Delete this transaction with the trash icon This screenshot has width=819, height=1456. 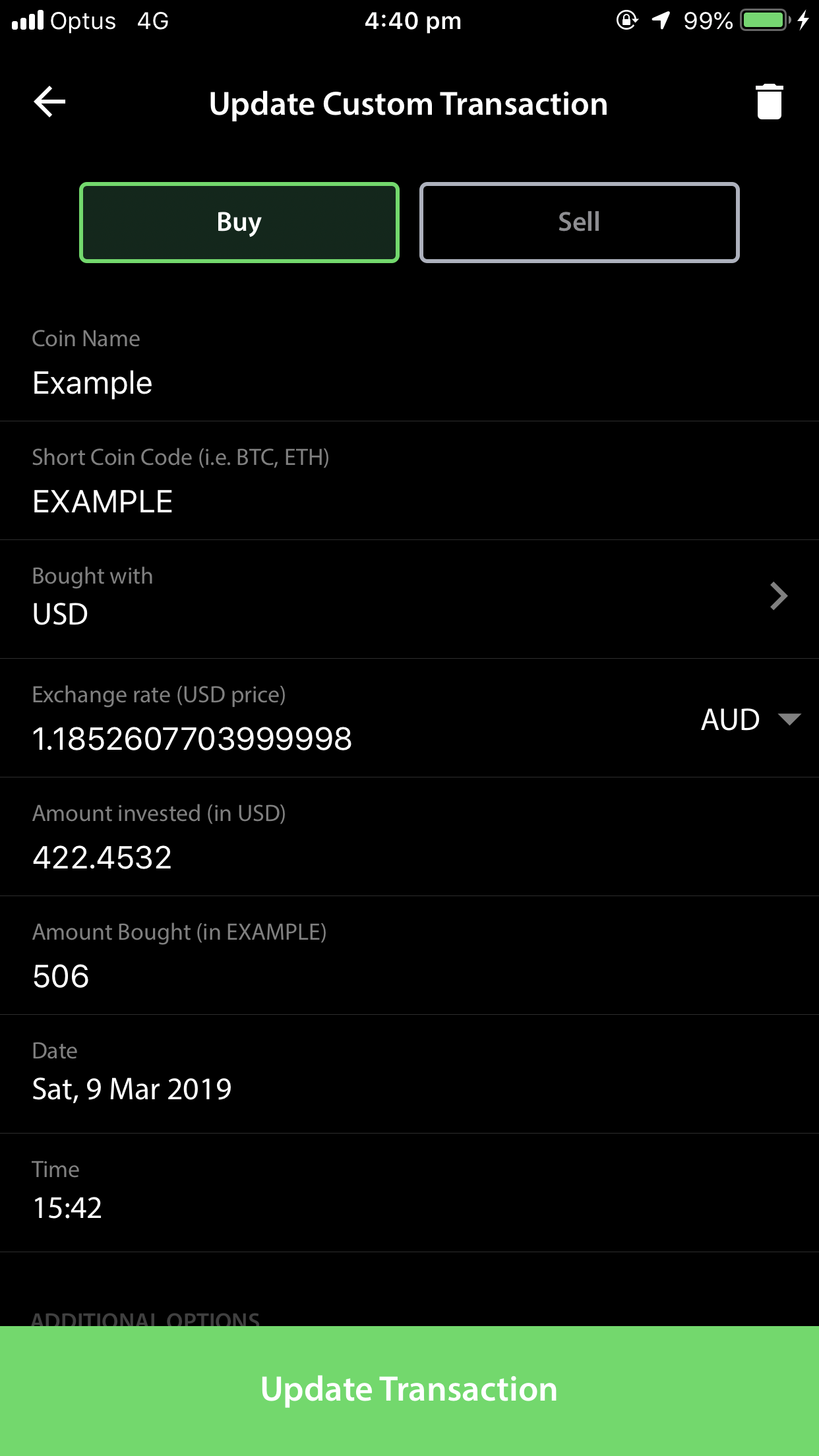769,102
